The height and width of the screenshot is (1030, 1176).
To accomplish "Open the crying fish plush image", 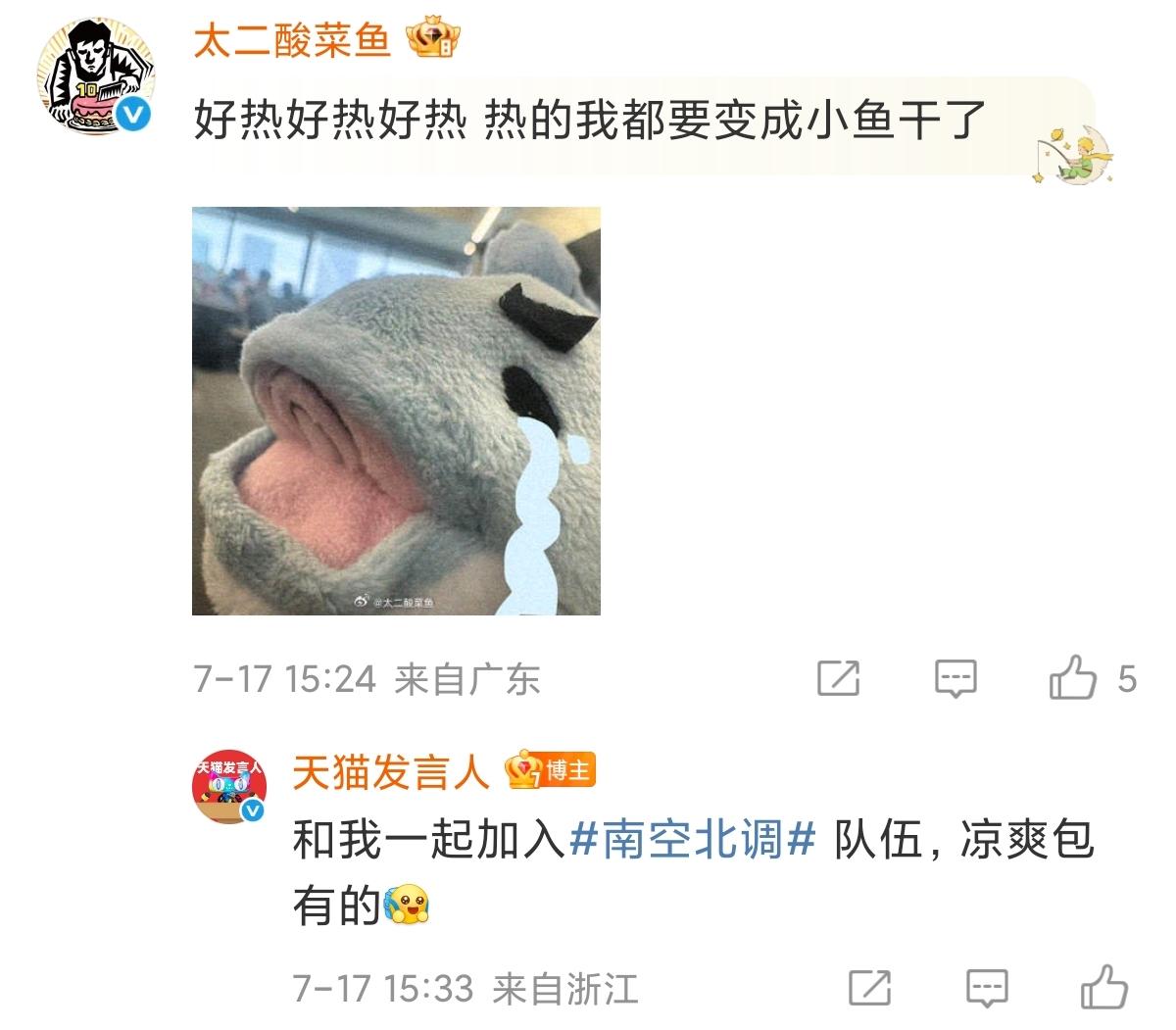I will (396, 411).
